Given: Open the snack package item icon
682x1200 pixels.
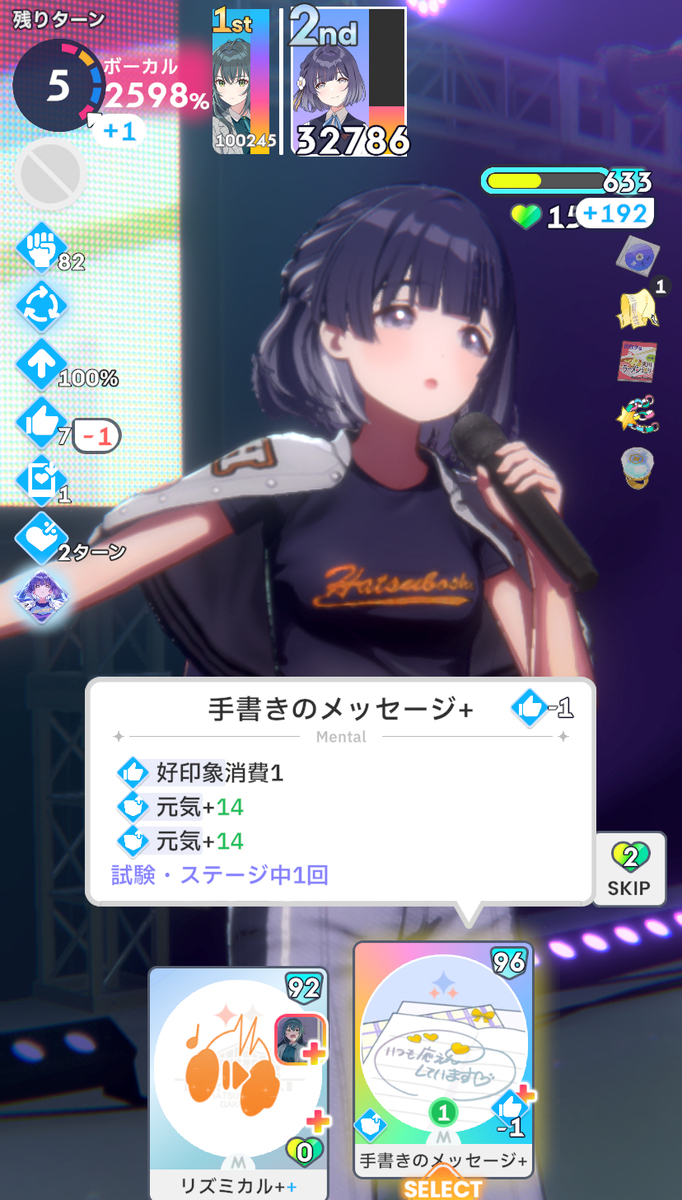Looking at the screenshot, I should coord(637,361).
